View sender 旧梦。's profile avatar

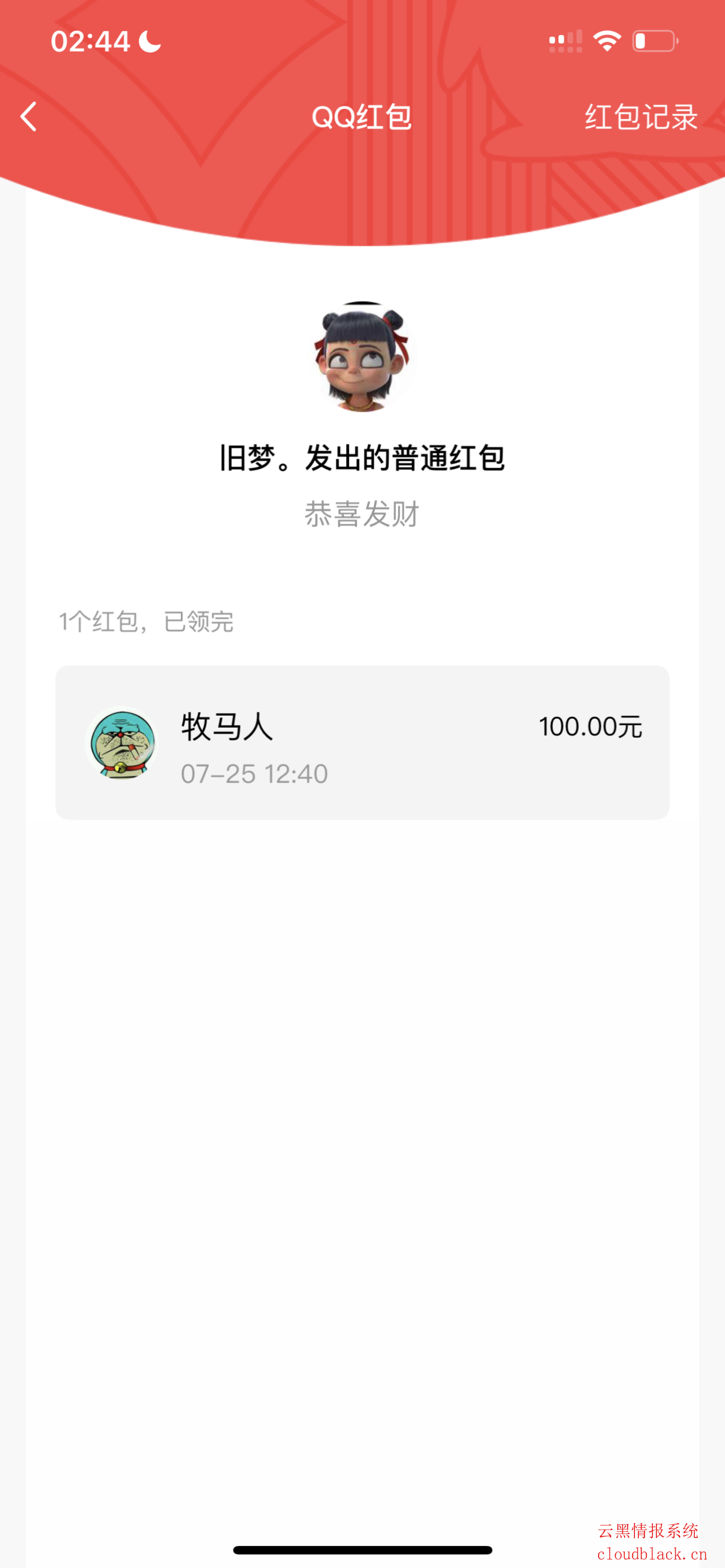(362, 357)
